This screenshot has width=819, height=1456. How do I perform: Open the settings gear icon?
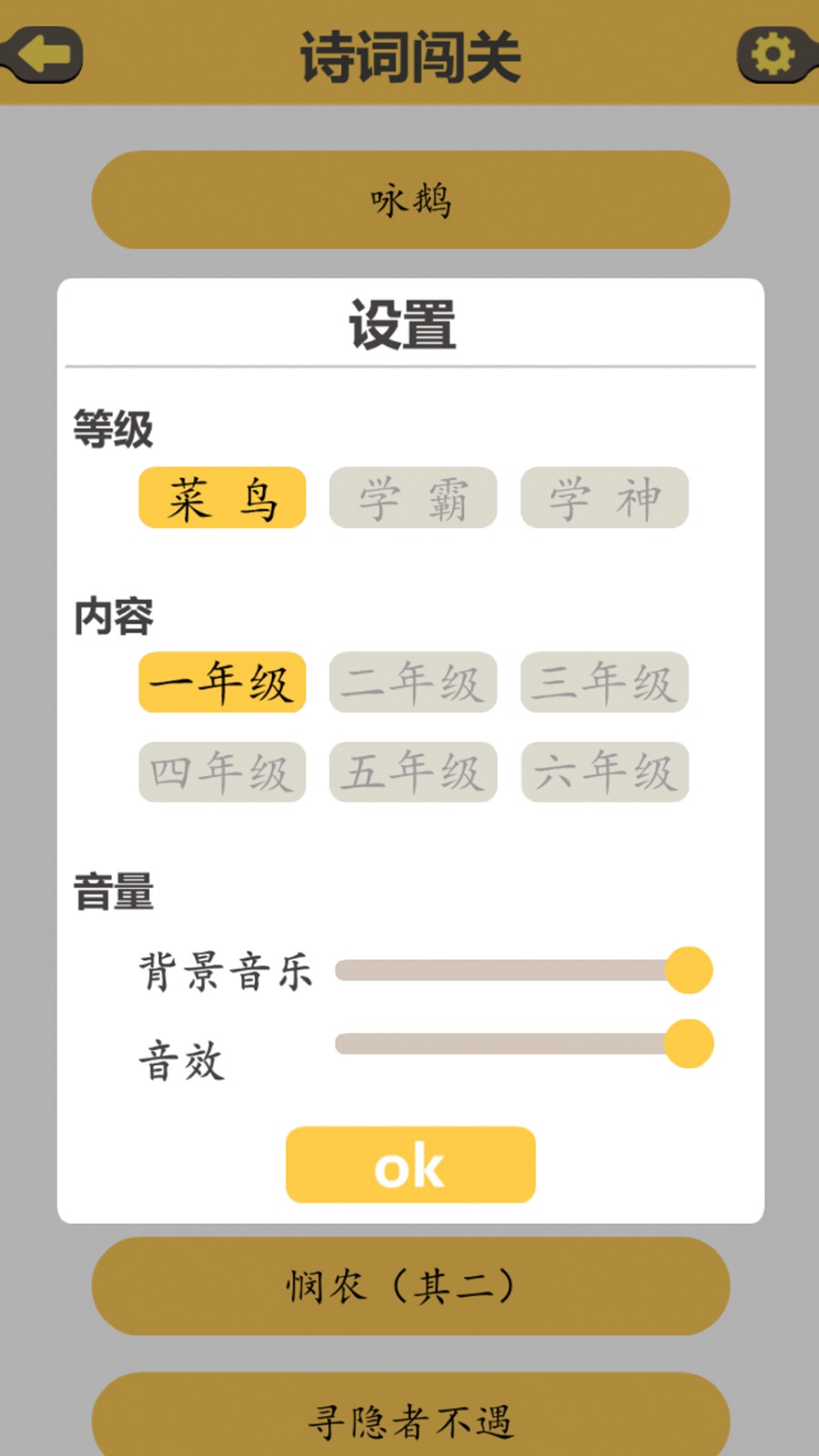[773, 55]
